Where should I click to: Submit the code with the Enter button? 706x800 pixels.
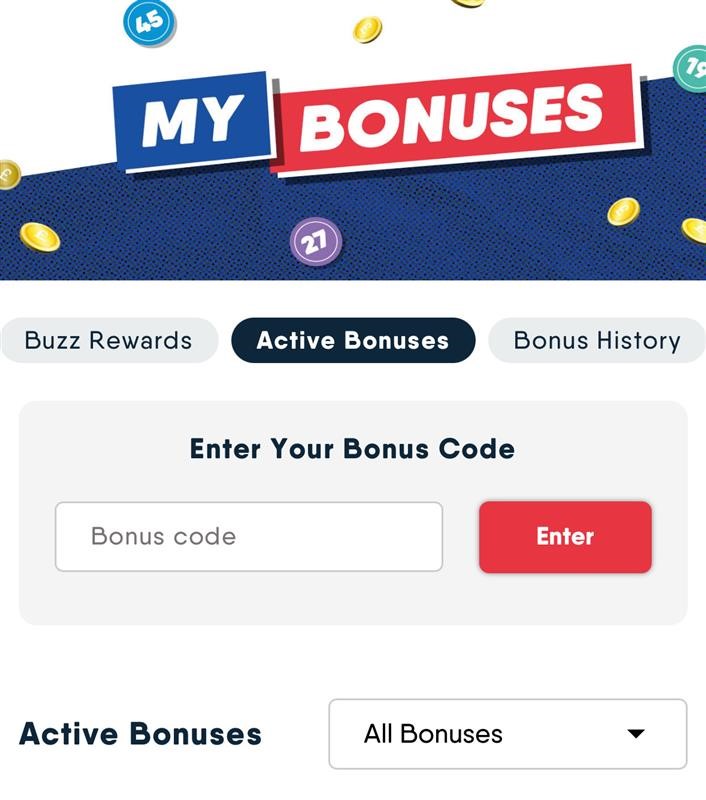click(x=565, y=536)
